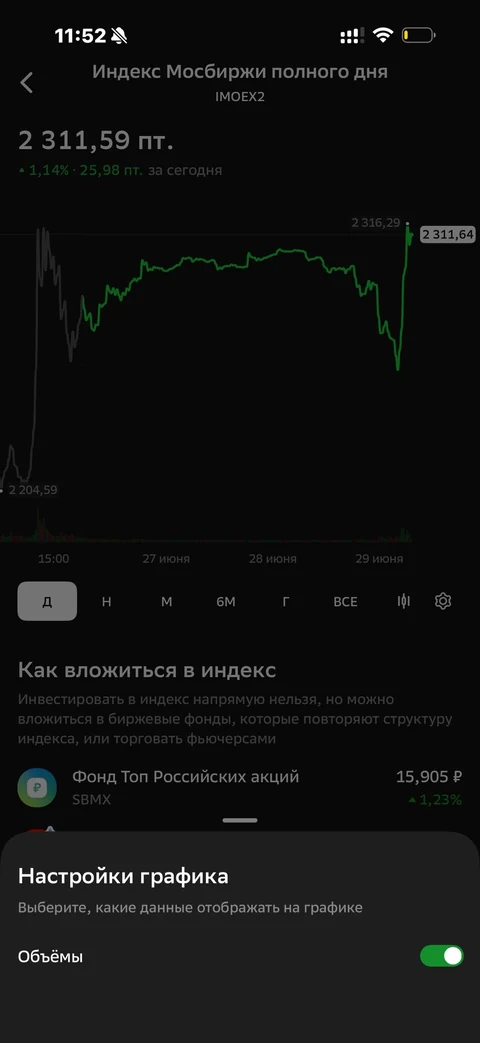Open chart settings gear icon
This screenshot has width=480, height=1043.
pos(443,601)
